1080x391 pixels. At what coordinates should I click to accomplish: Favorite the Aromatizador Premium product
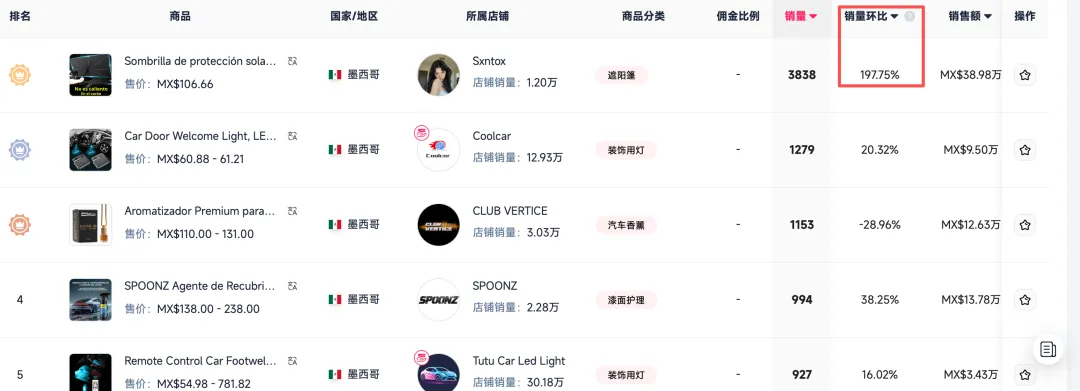[1025, 224]
